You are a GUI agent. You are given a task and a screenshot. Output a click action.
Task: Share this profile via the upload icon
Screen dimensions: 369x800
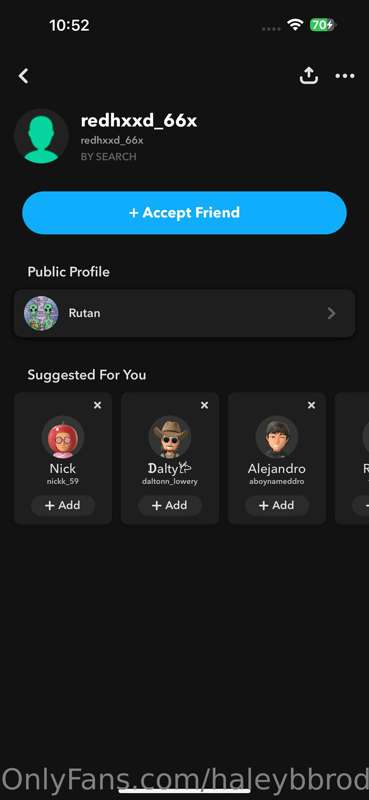[x=309, y=76]
